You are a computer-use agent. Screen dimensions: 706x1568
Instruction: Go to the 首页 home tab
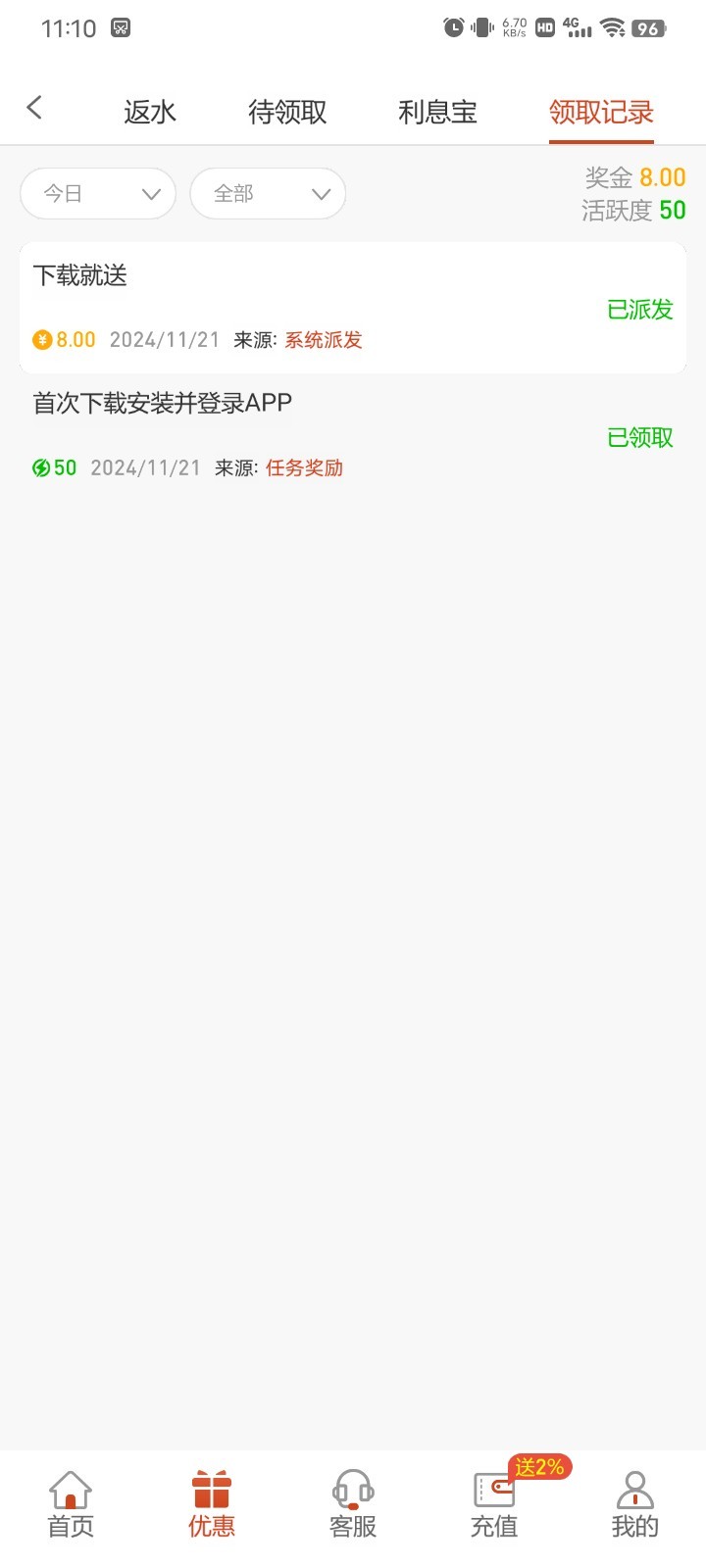pos(71,1505)
